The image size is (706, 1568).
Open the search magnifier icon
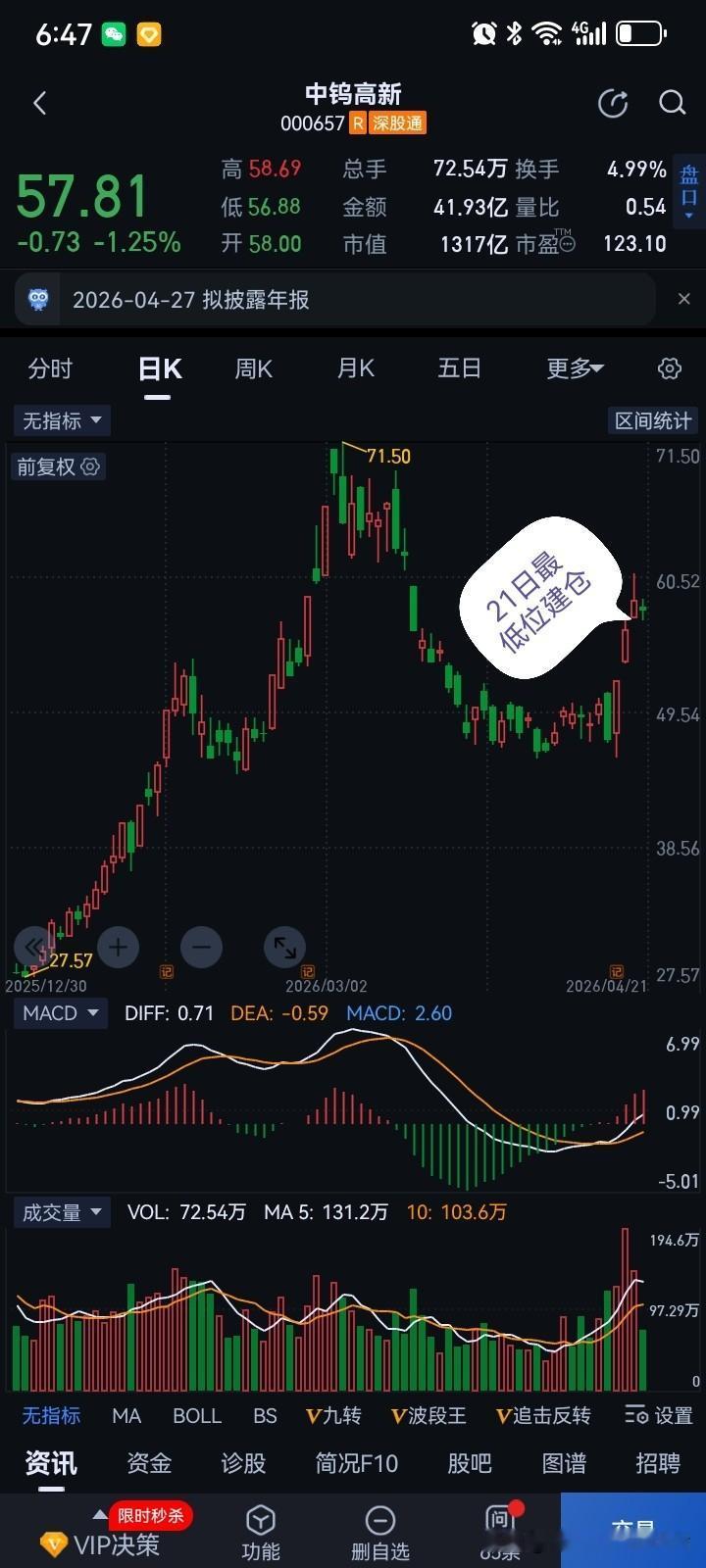tap(673, 104)
